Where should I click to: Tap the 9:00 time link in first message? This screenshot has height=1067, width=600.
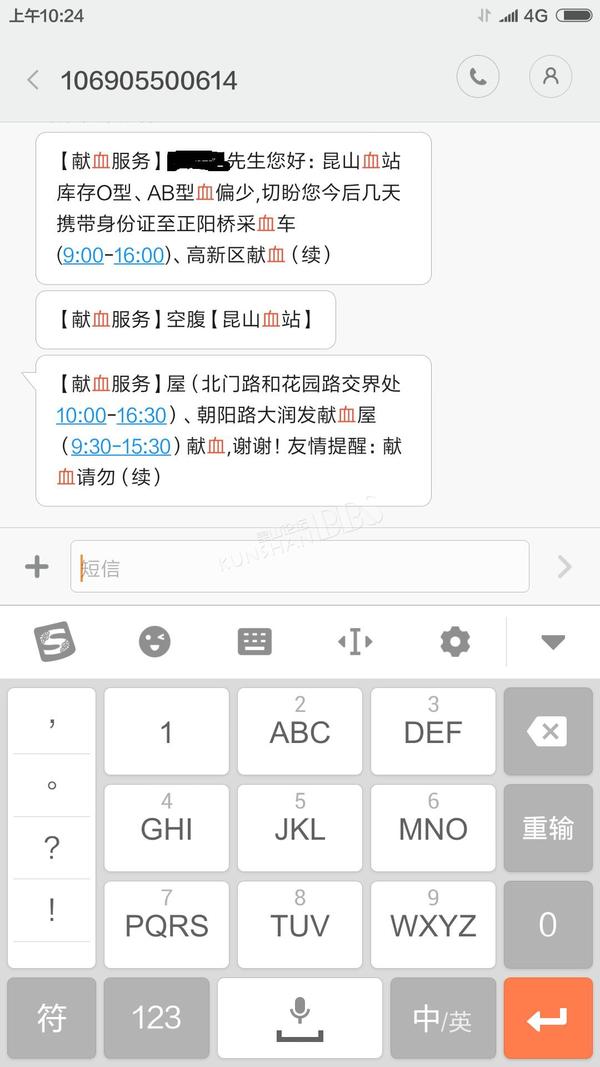click(x=83, y=255)
